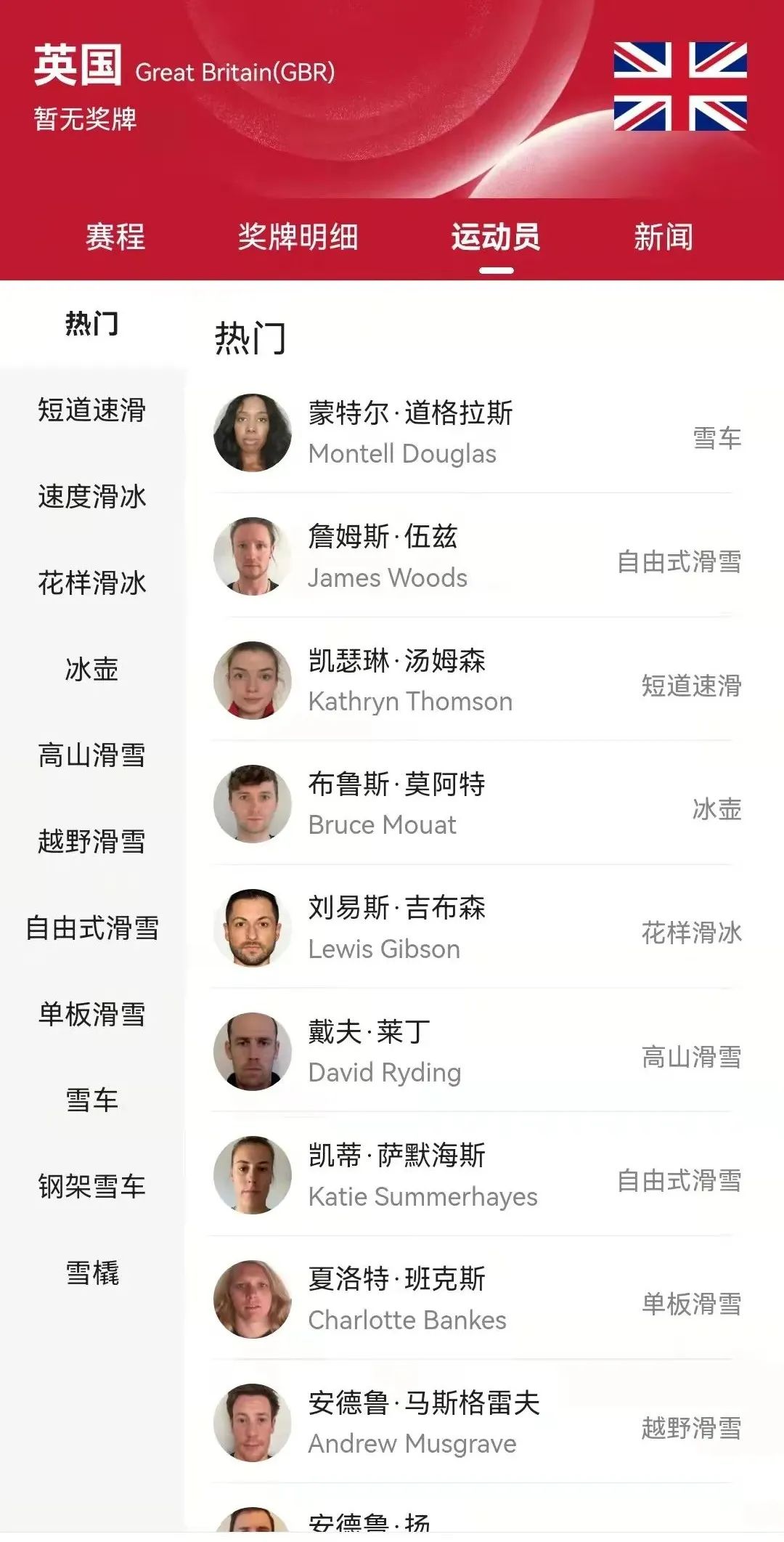The height and width of the screenshot is (1542, 784).
Task: Switch to the 新闻 tab
Action: coord(663,237)
